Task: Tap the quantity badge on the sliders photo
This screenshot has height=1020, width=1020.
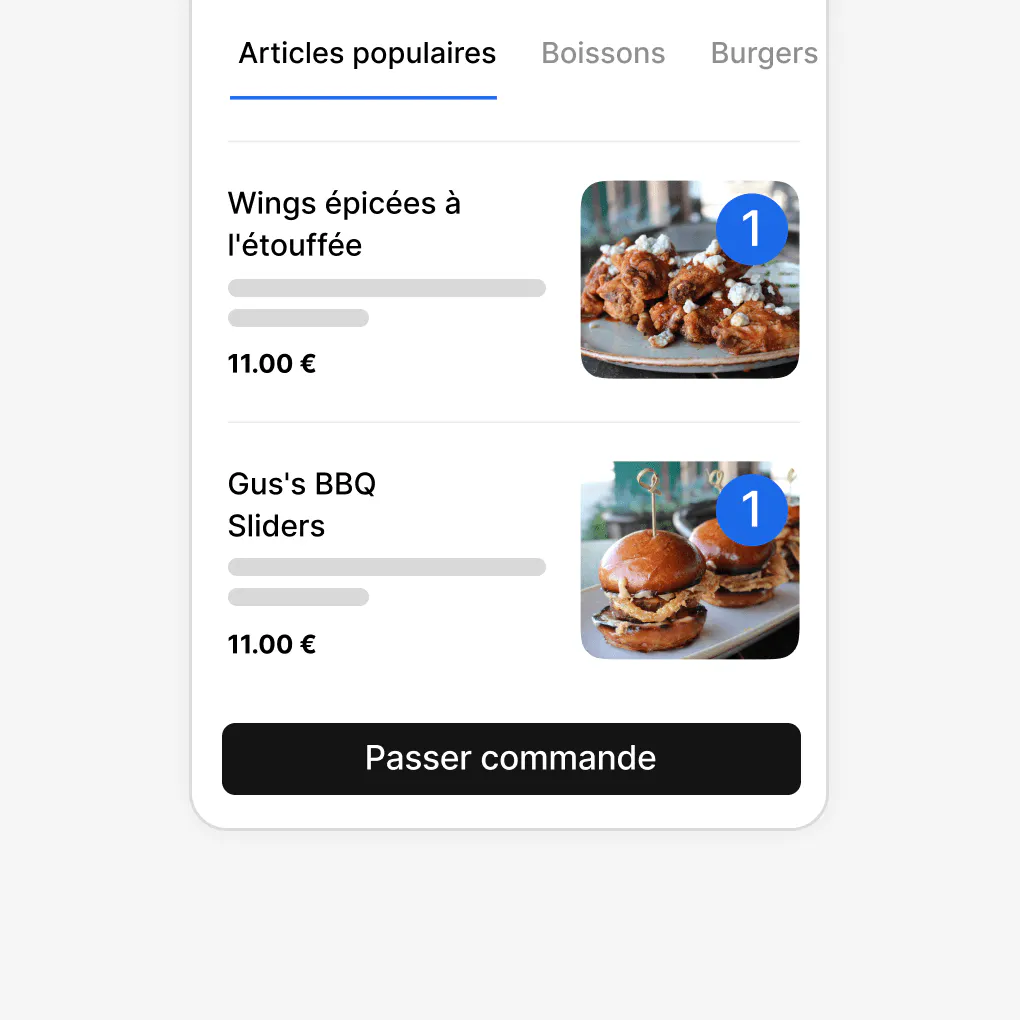Action: 752,510
